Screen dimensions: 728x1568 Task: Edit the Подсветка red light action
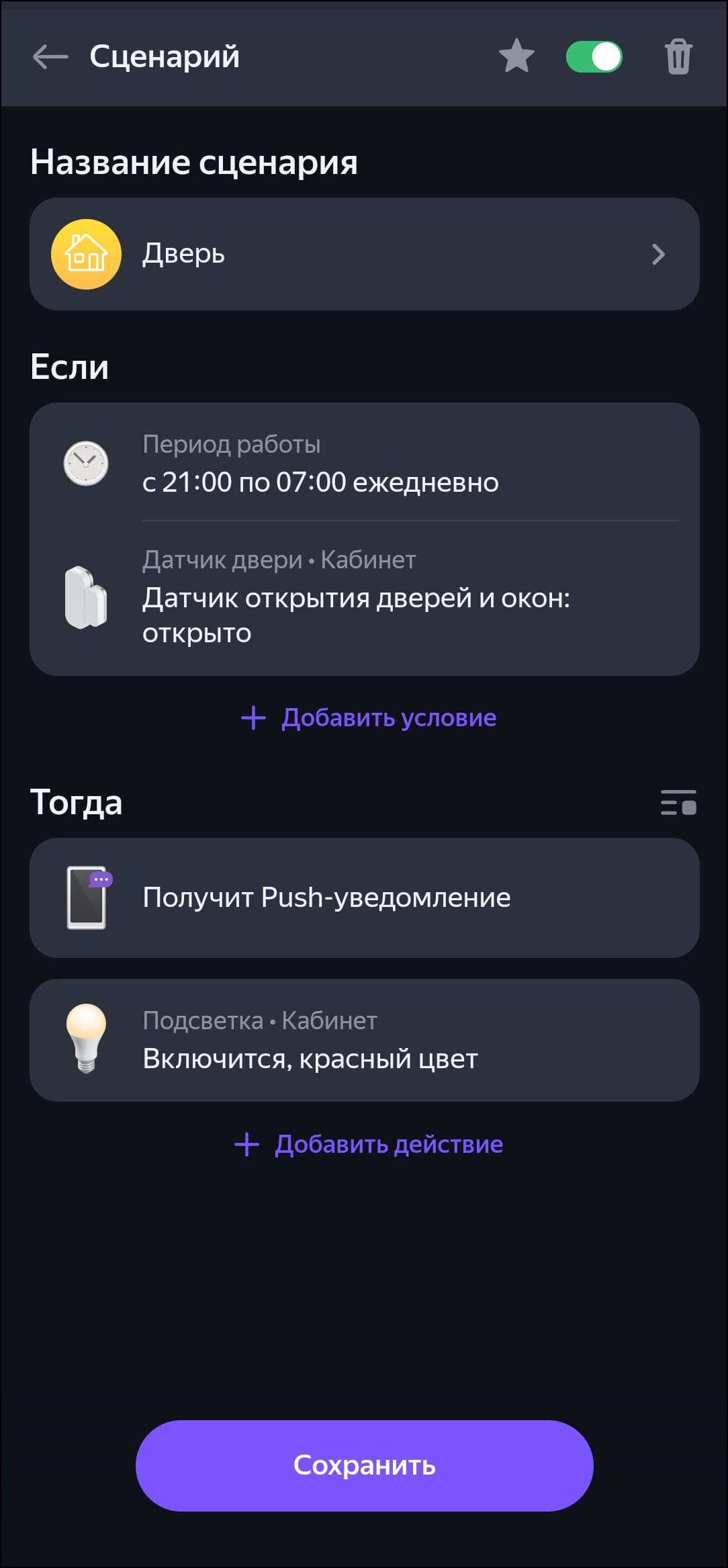tap(364, 1040)
